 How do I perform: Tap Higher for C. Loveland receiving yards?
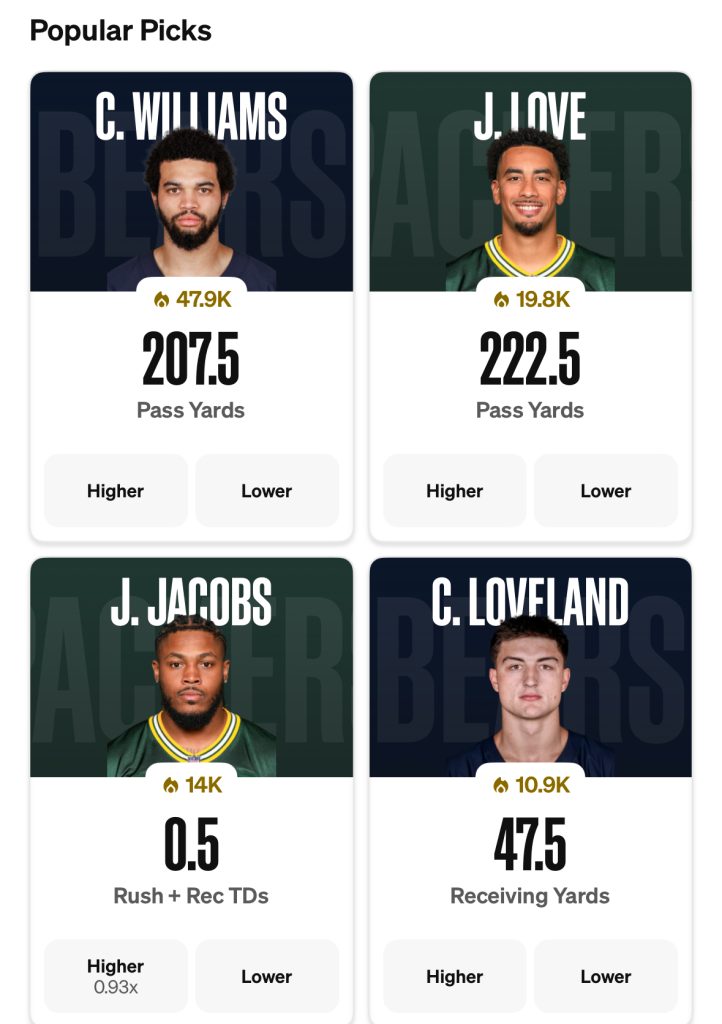coord(454,976)
